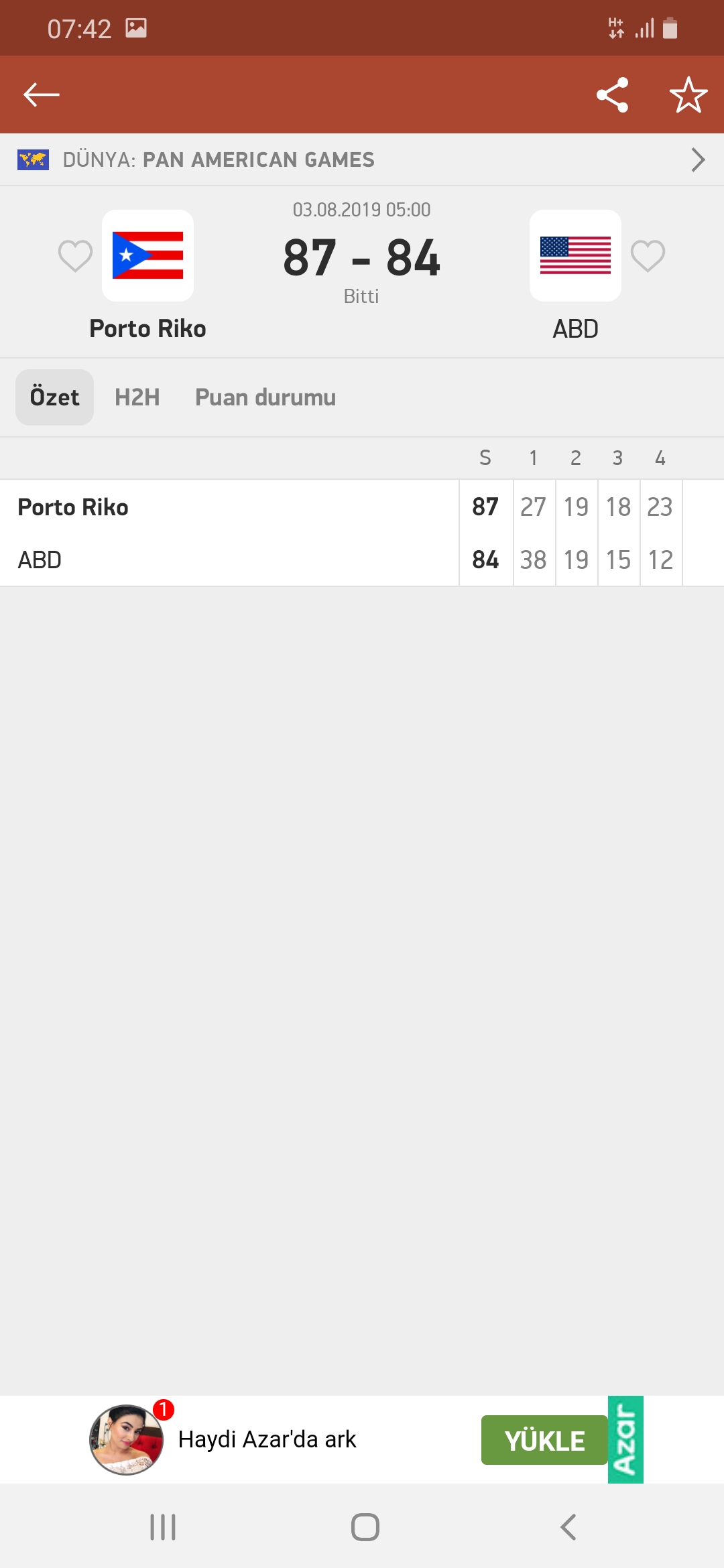Switch to the H2H tab

click(137, 397)
